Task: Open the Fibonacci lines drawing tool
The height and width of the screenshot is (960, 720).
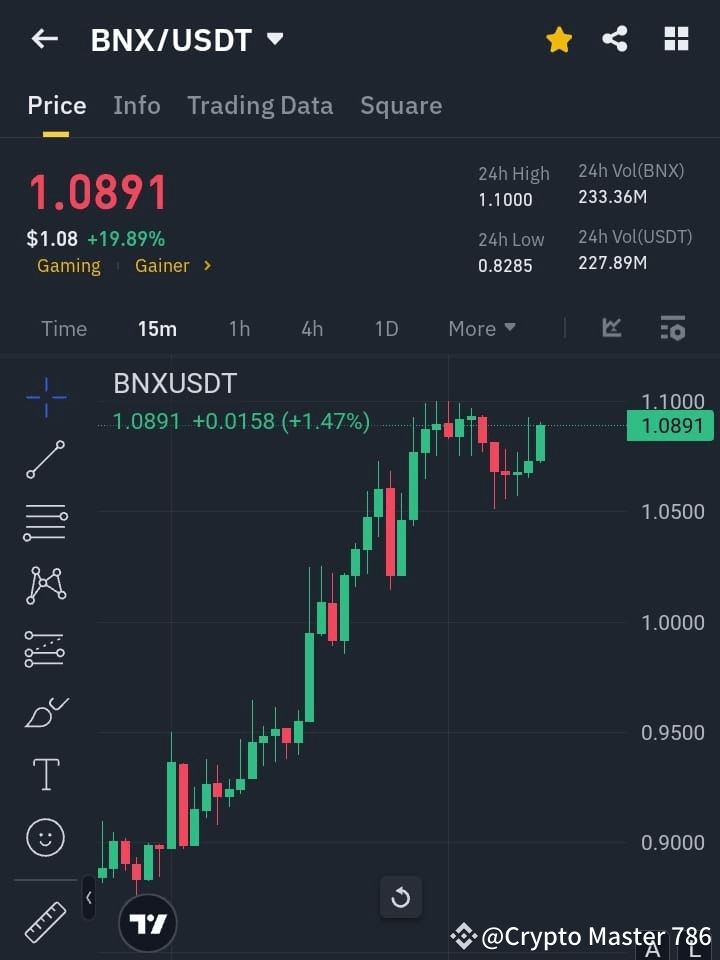Action: click(x=44, y=523)
